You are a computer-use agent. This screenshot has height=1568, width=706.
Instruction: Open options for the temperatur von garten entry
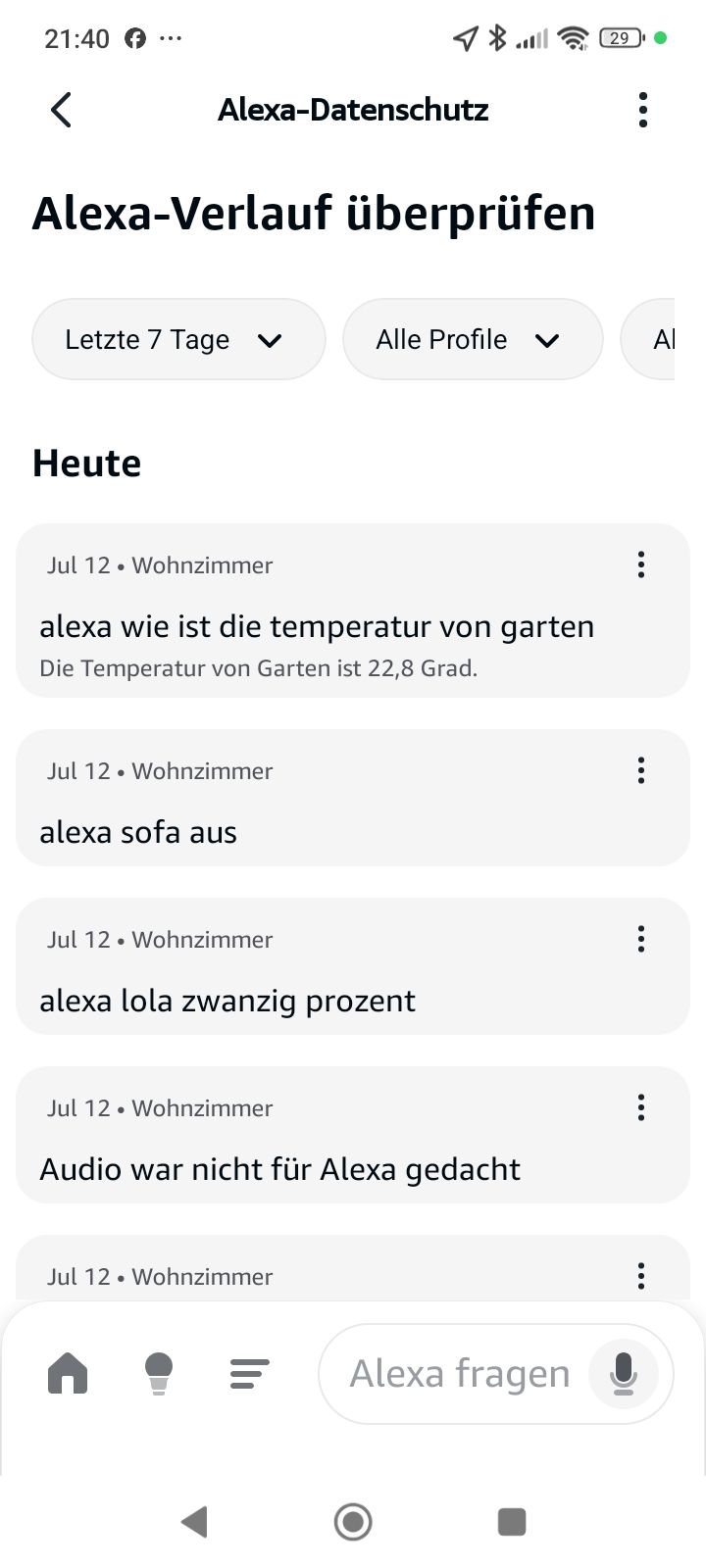click(641, 564)
